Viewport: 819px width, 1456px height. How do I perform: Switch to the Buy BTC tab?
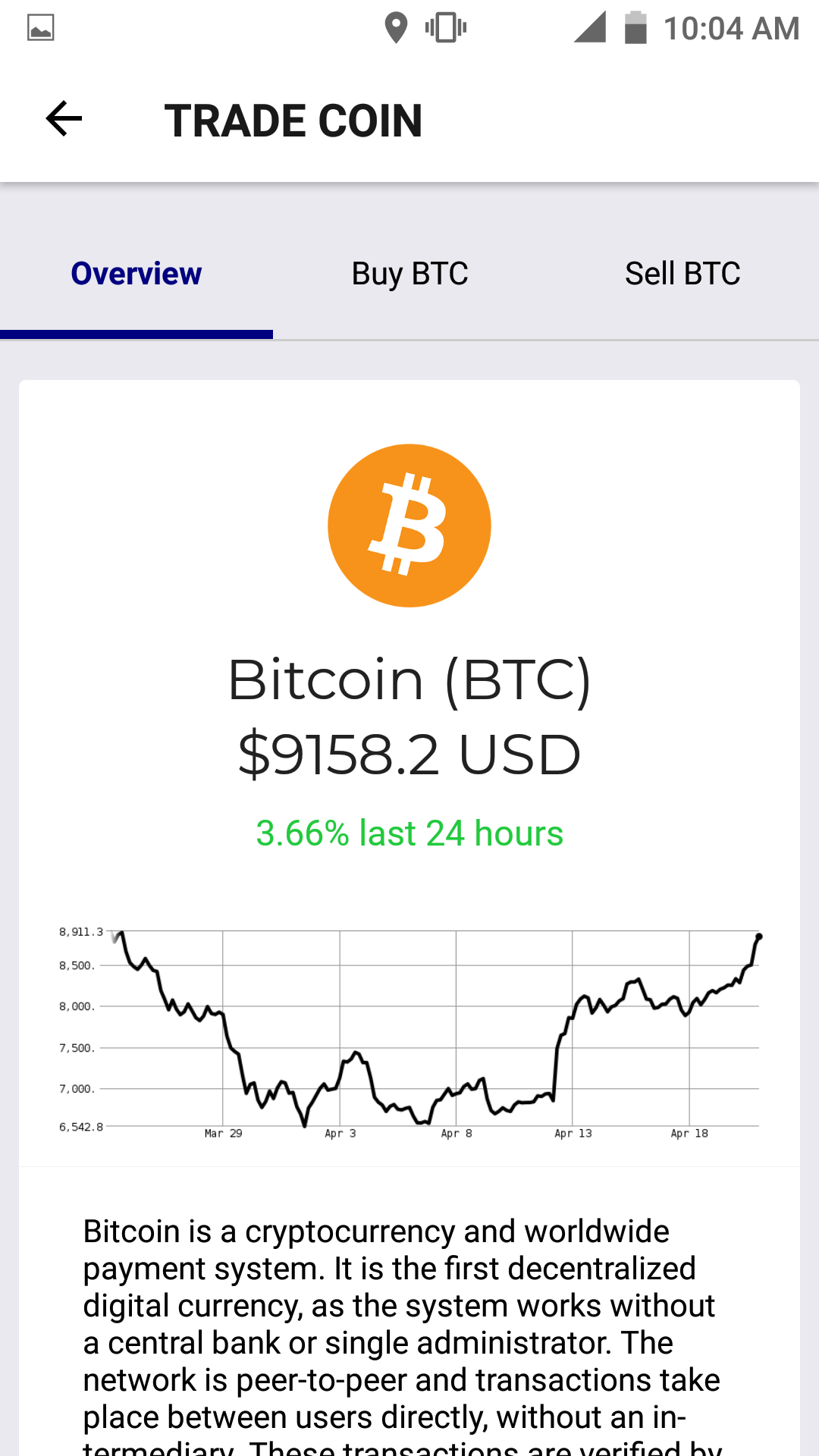[x=409, y=274]
